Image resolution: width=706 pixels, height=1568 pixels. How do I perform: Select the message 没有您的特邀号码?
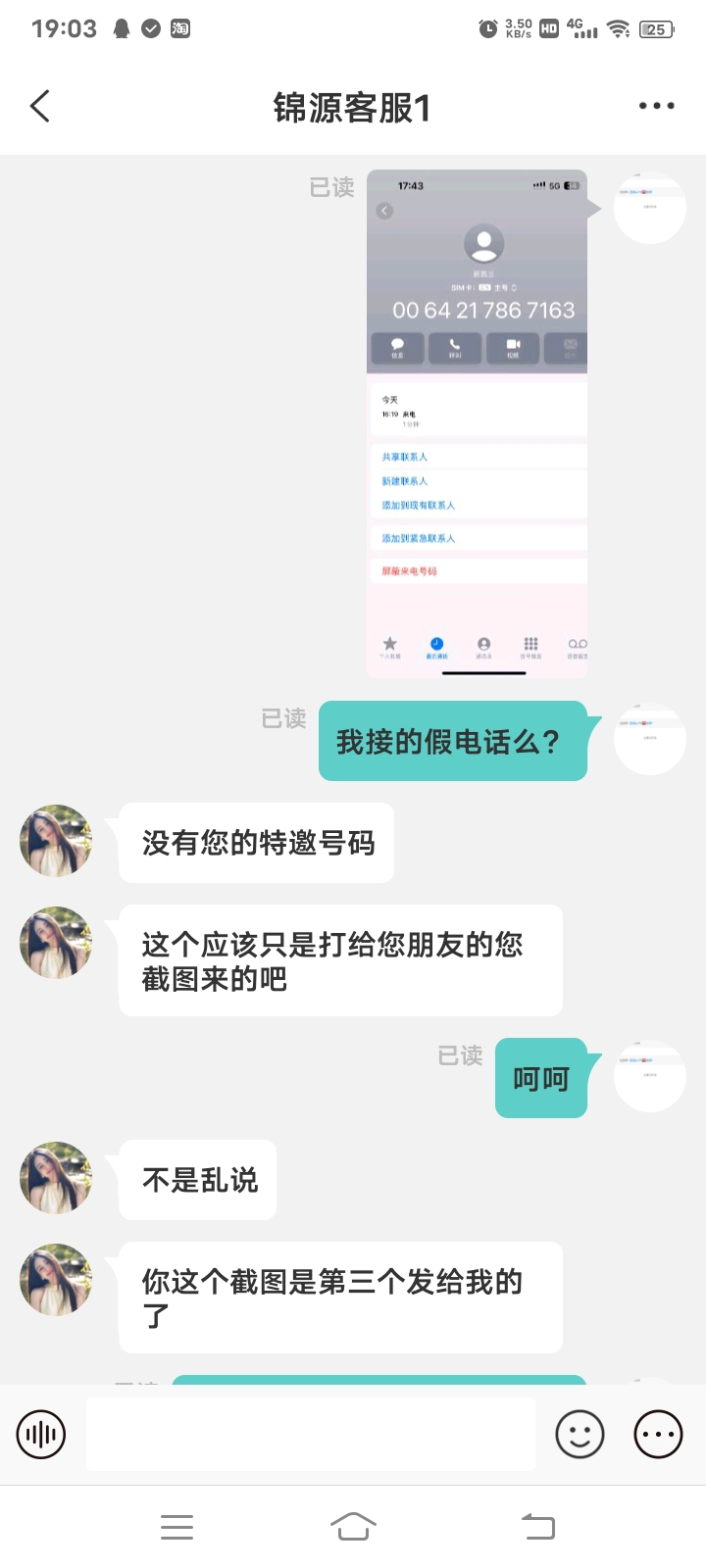coord(255,841)
